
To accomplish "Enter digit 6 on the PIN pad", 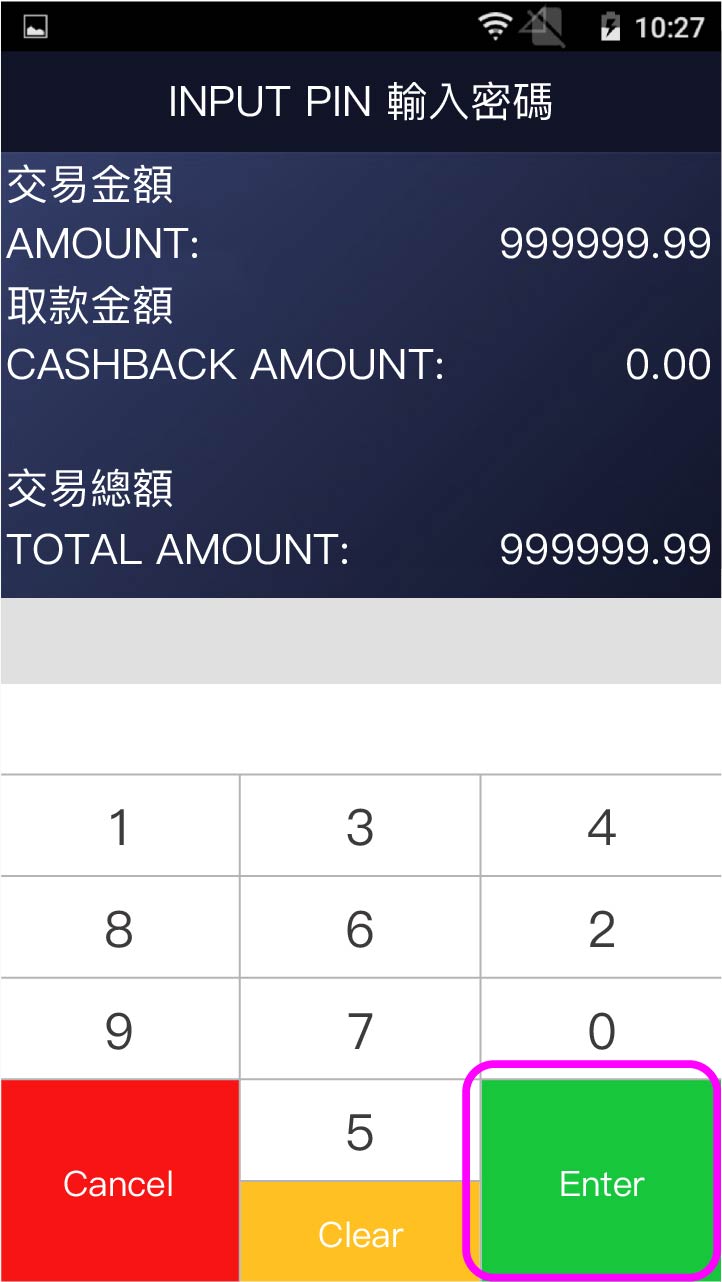I will [x=360, y=929].
